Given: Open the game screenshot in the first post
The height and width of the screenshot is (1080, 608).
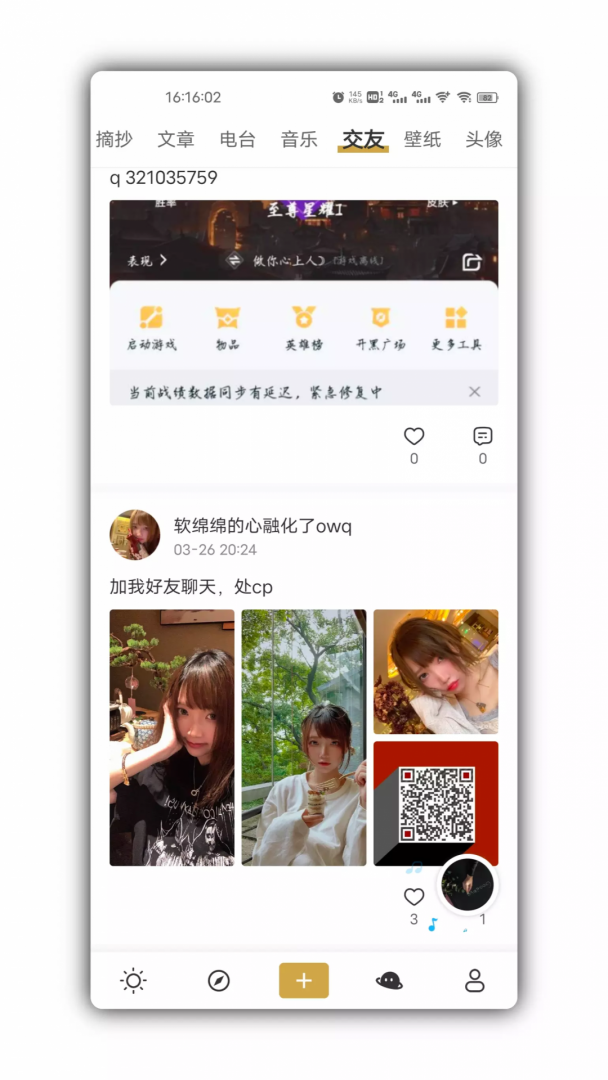Looking at the screenshot, I should (x=304, y=302).
